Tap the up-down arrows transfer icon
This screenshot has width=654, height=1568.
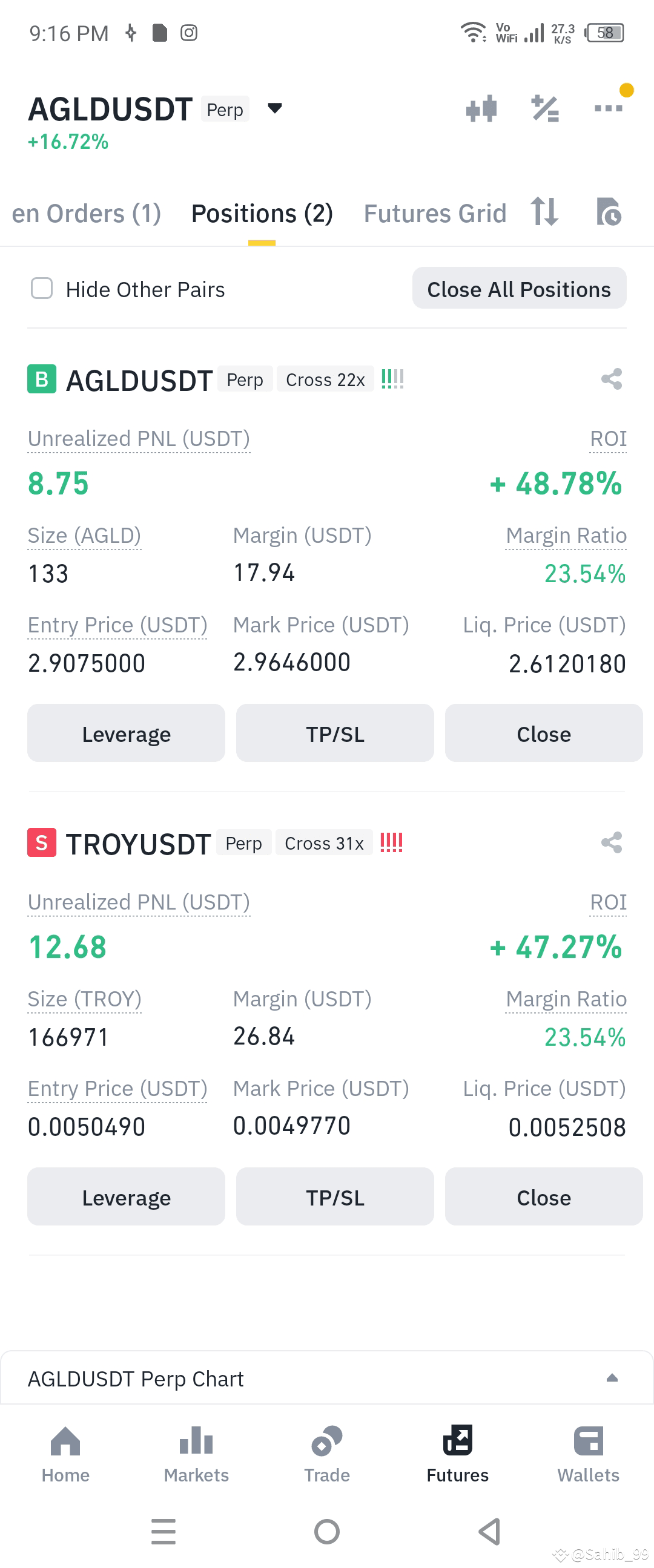544,212
